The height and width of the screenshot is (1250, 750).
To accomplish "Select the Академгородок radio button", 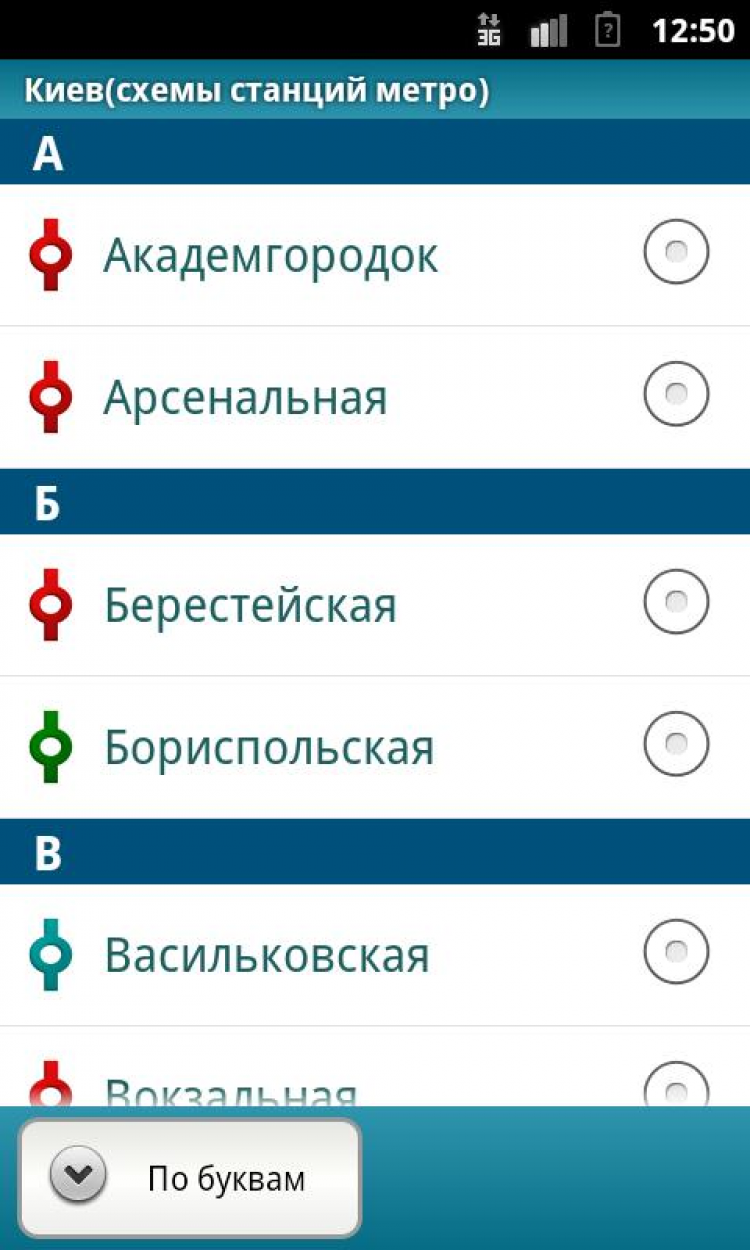I will point(676,252).
